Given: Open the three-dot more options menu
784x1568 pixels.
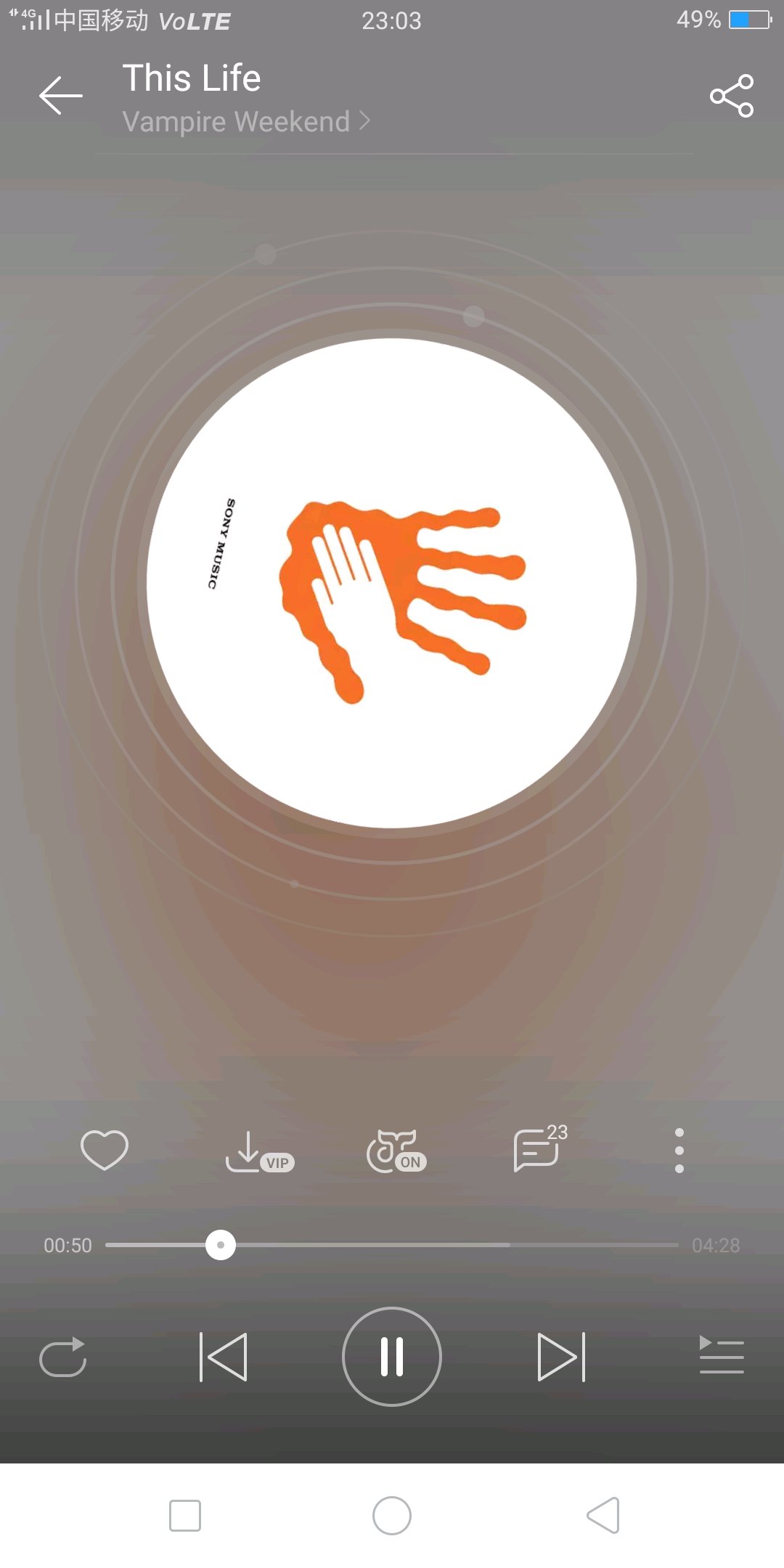Looking at the screenshot, I should point(679,1151).
